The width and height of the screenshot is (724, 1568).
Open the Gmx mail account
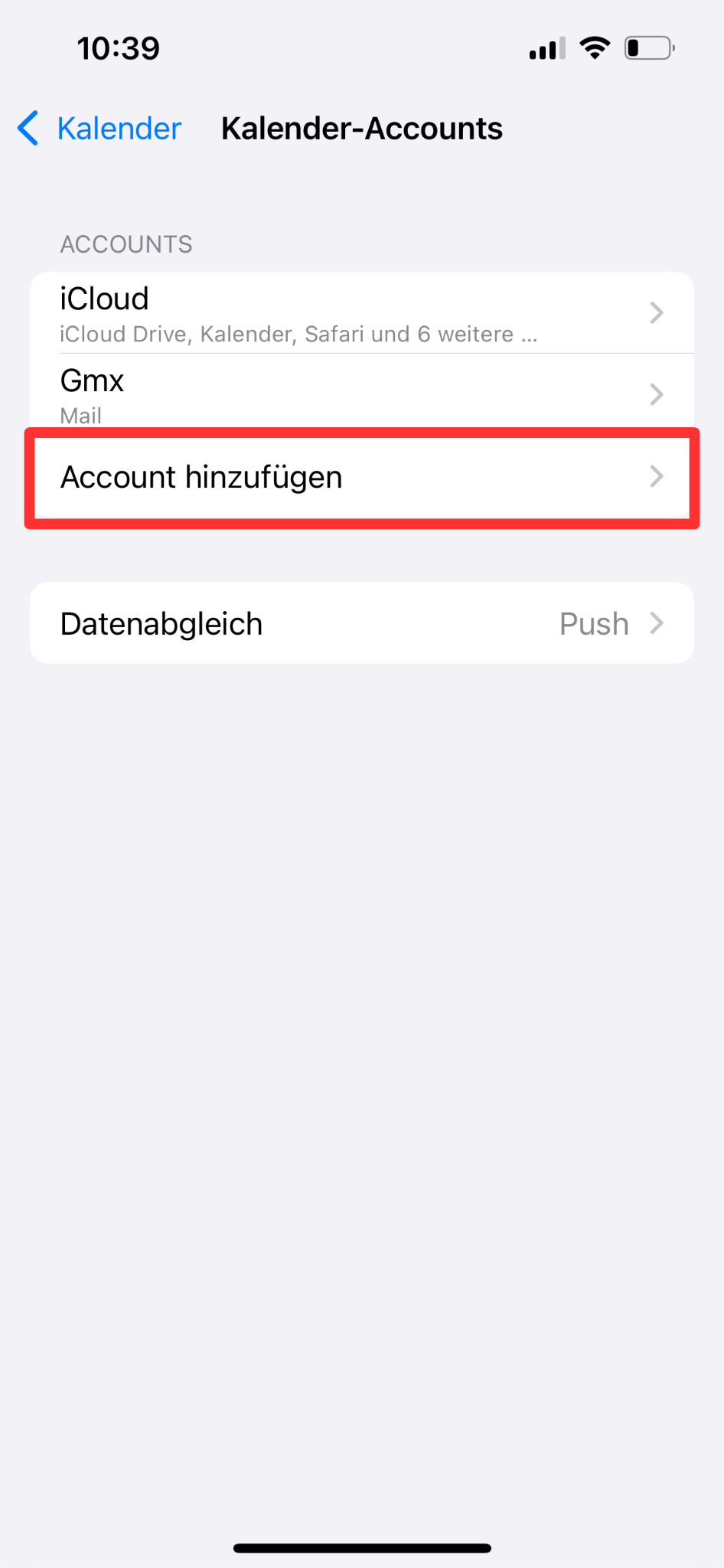pos(362,394)
